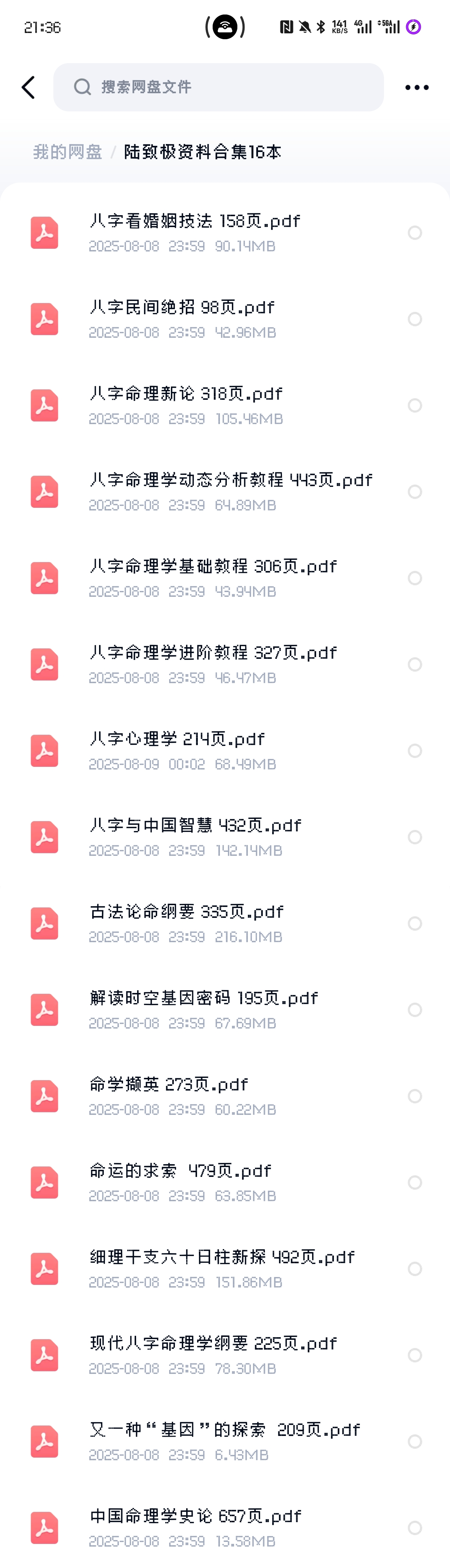Open 解读时空基因密码 195页.pdf

coord(204,1010)
